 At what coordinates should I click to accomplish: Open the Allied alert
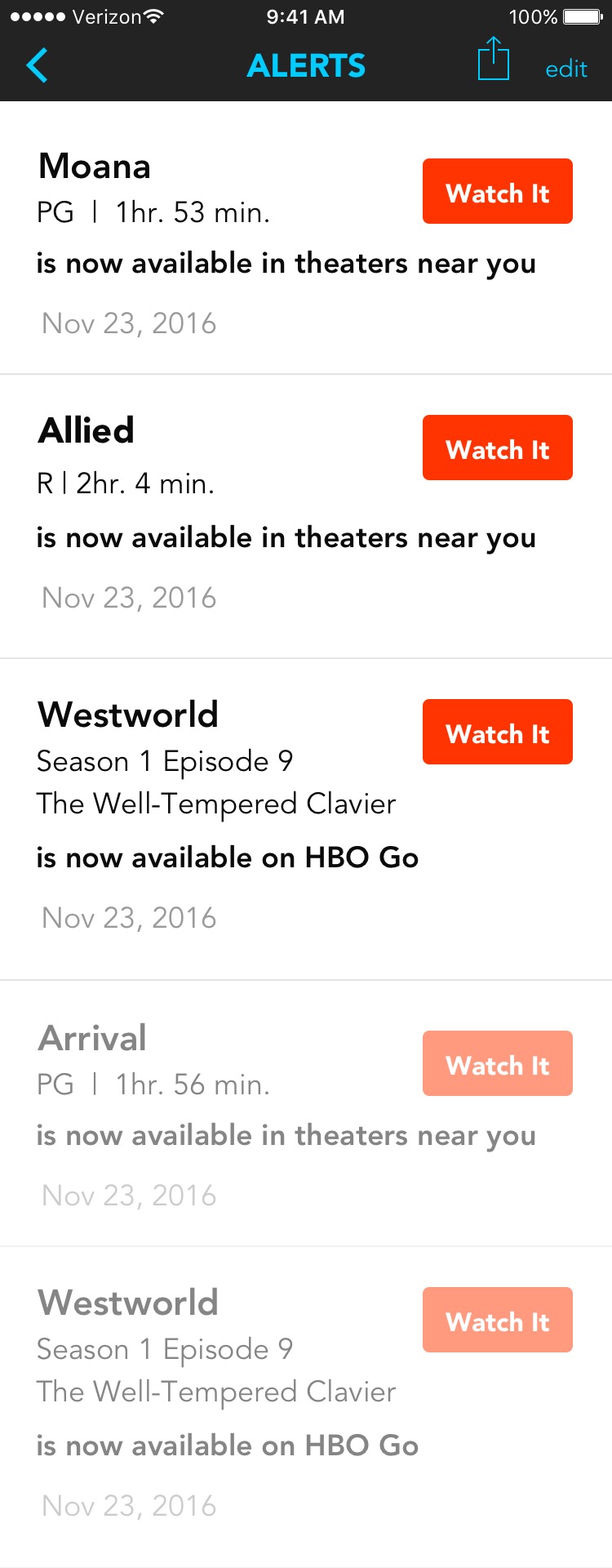tap(86, 430)
